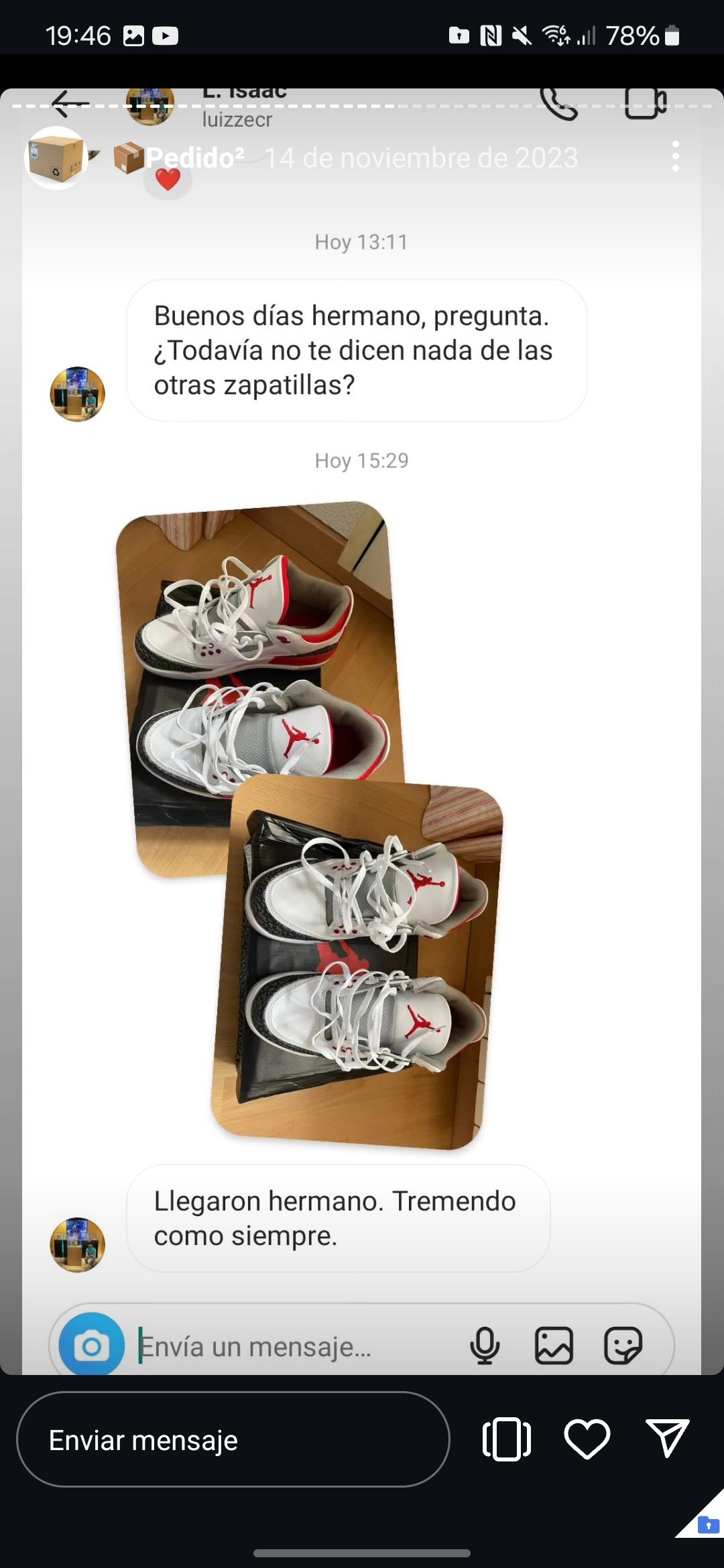This screenshot has width=724, height=1568.
Task: Tap the Enviar mensaje reply field
Action: (233, 1439)
